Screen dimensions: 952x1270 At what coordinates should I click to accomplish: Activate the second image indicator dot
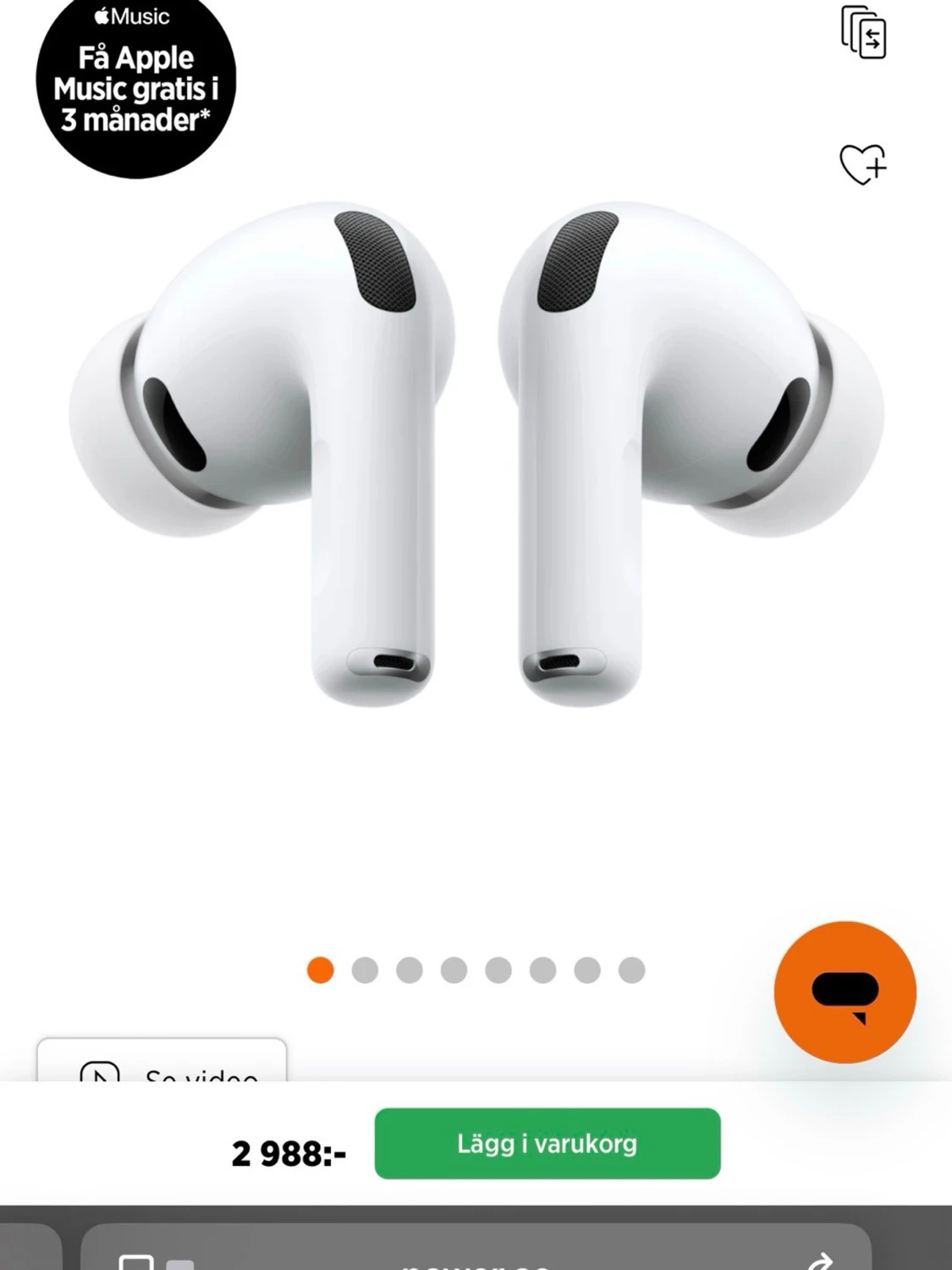(x=365, y=969)
